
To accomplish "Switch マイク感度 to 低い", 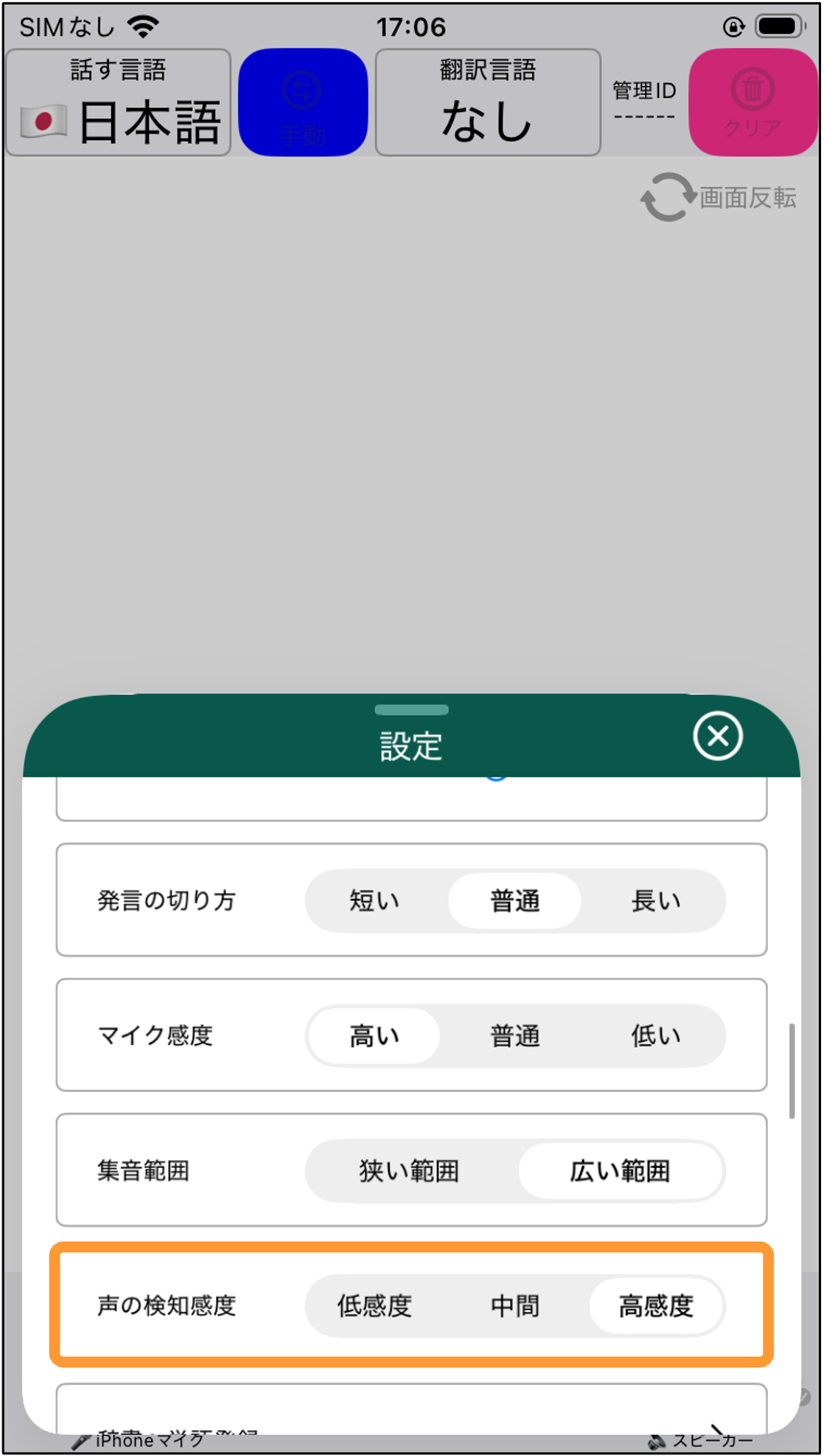I will pyautogui.click(x=656, y=1036).
